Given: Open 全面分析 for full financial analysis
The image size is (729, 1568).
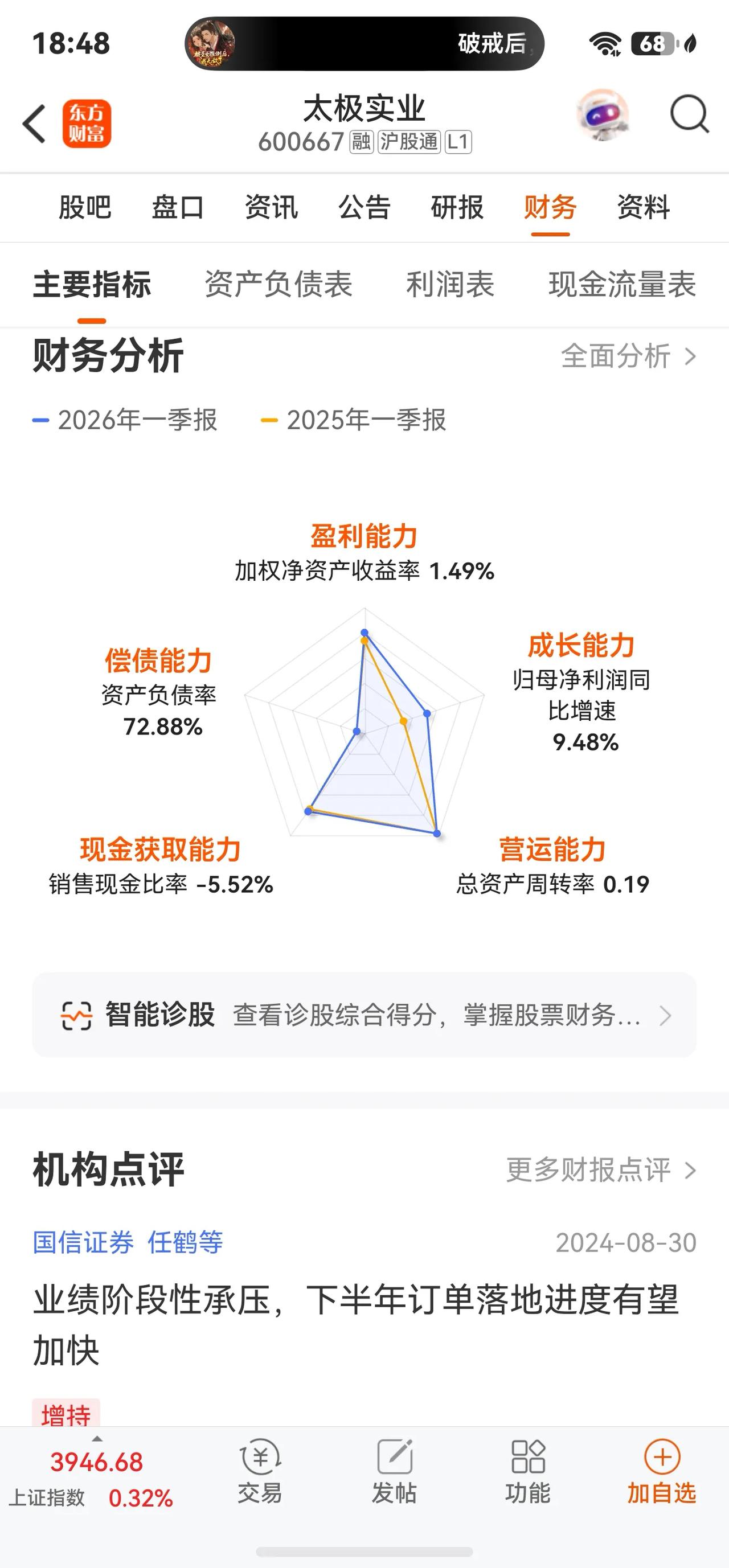Looking at the screenshot, I should 628,356.
